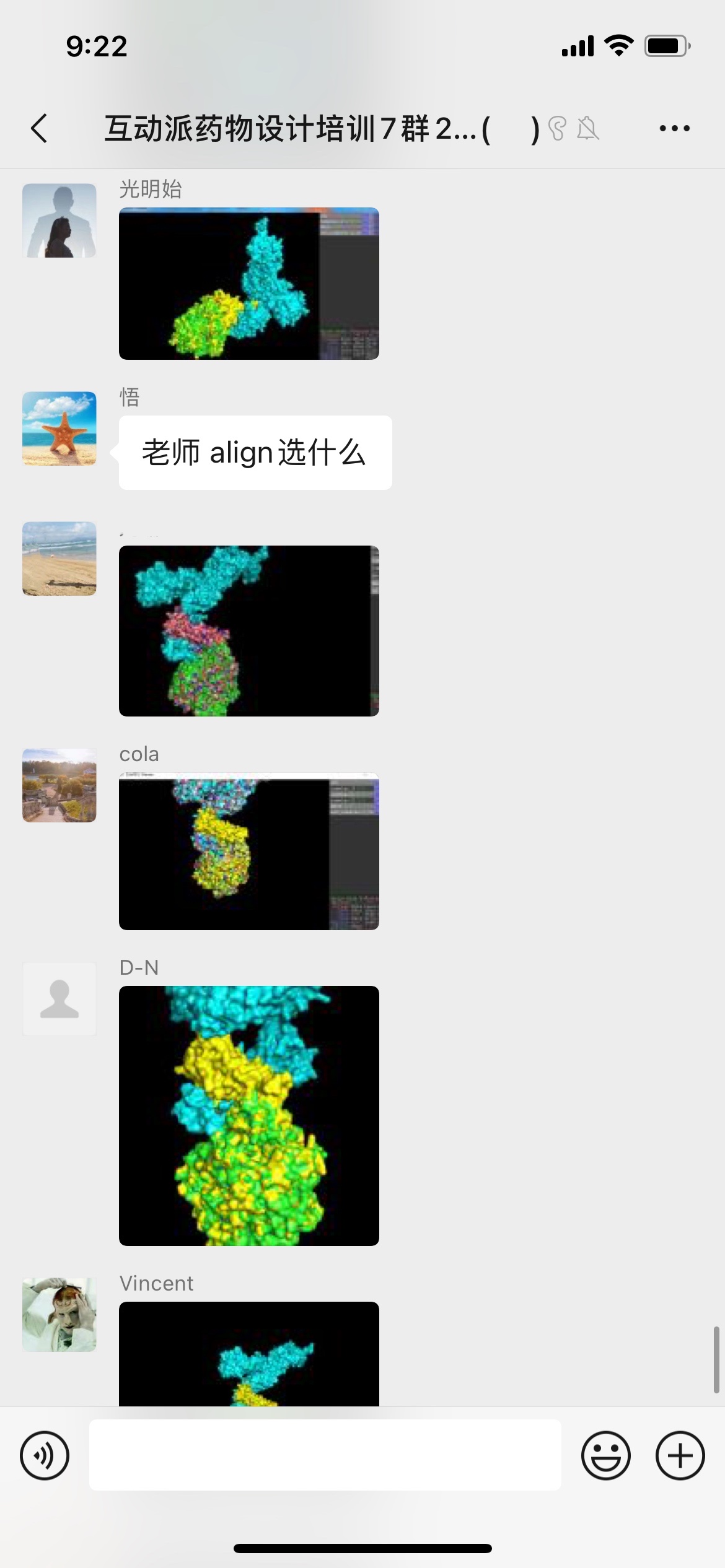Open the protein image from cola

248,852
